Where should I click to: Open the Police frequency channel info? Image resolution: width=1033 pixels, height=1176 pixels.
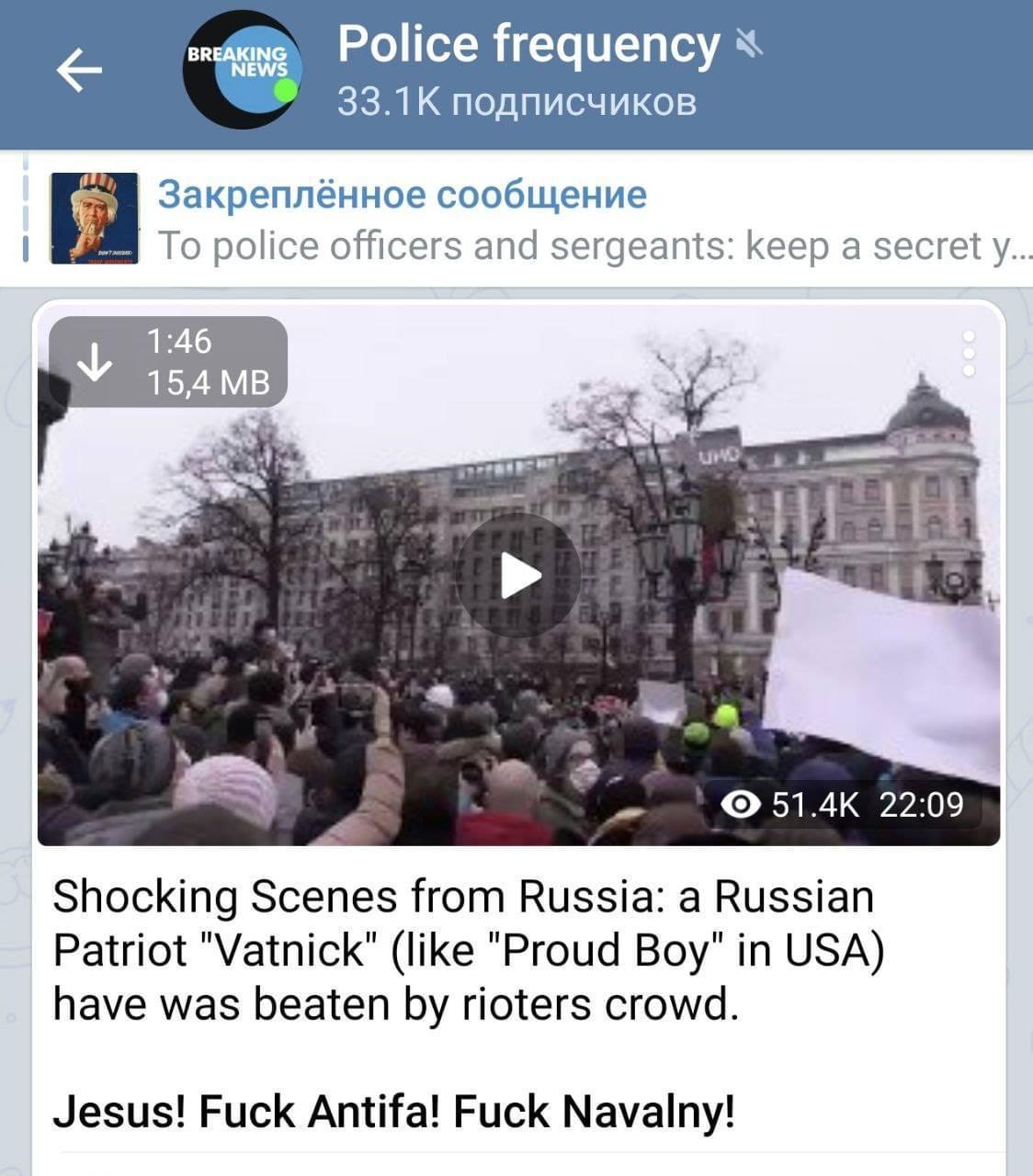[528, 69]
